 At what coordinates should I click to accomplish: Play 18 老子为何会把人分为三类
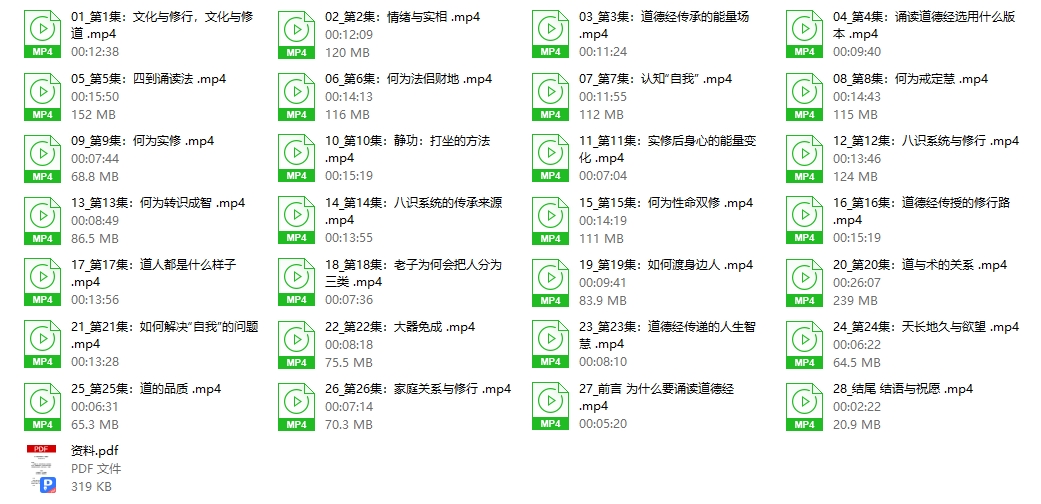295,282
